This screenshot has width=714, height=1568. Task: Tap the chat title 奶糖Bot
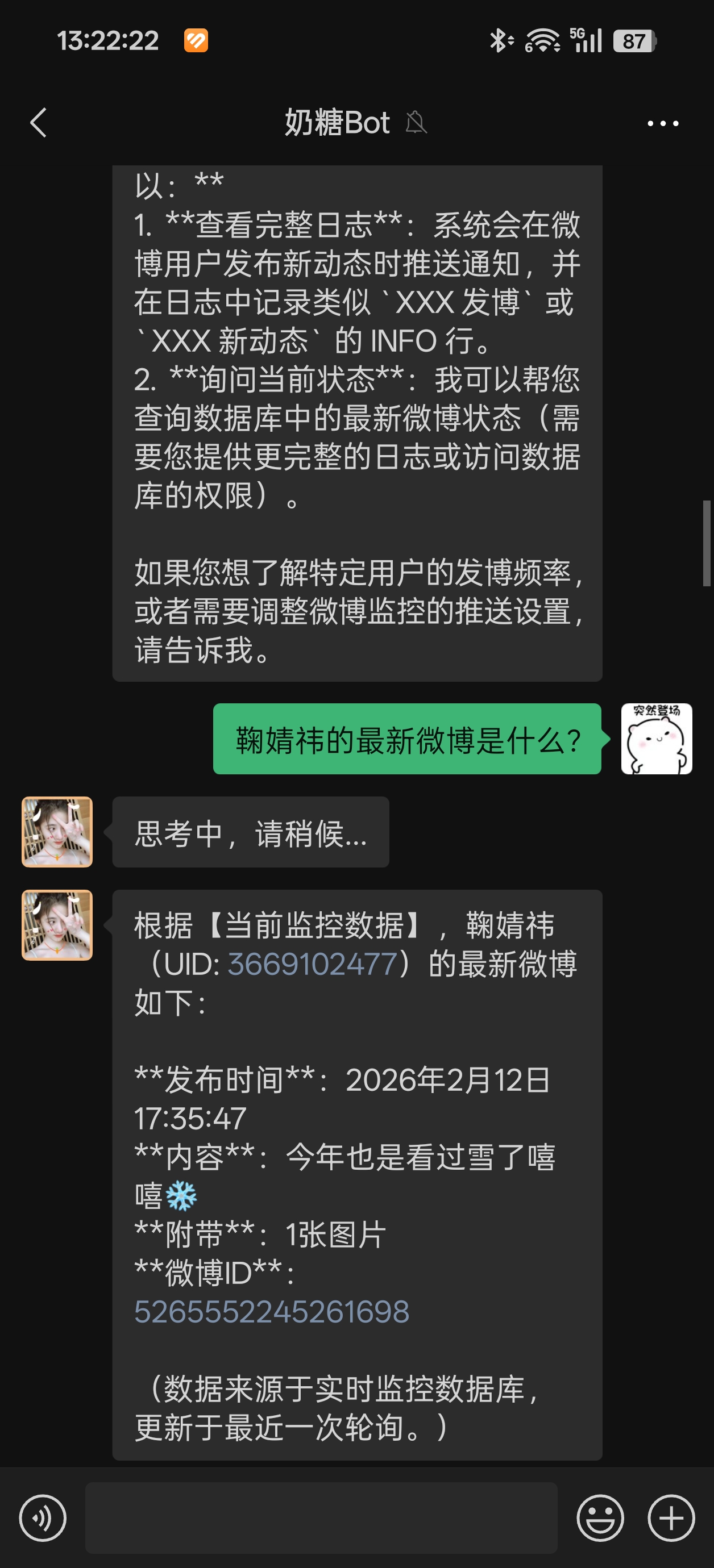(x=337, y=122)
